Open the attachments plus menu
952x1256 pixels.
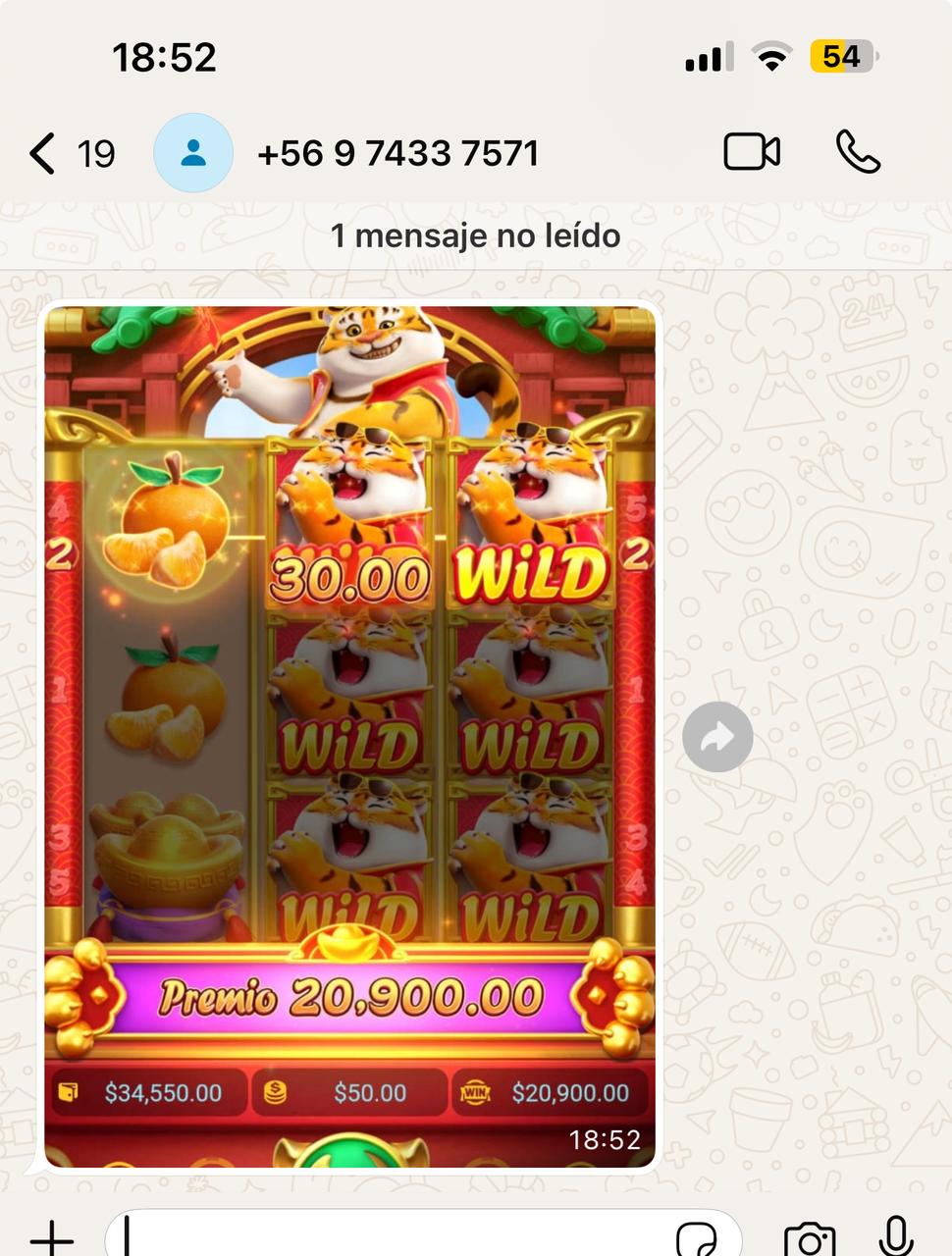click(x=51, y=1236)
